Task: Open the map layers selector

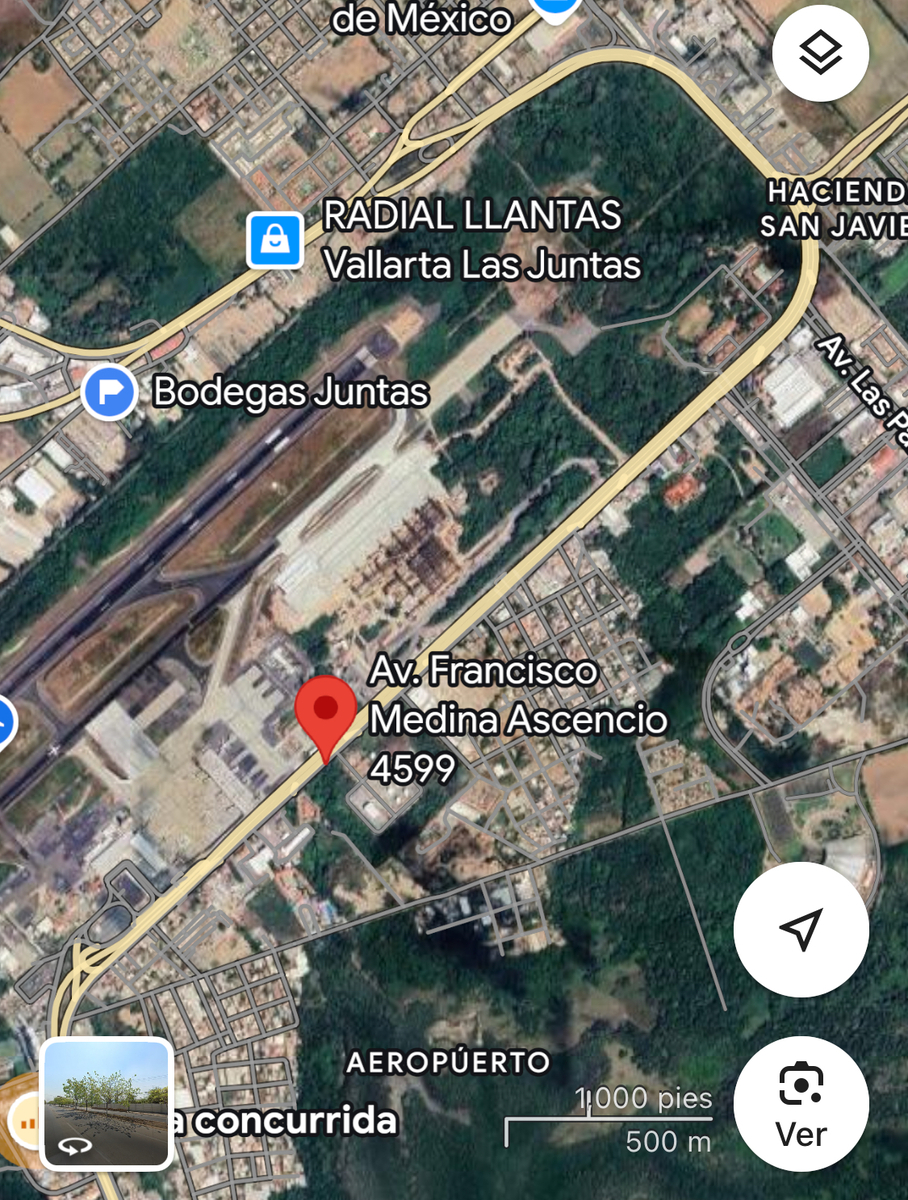Action: tap(820, 52)
